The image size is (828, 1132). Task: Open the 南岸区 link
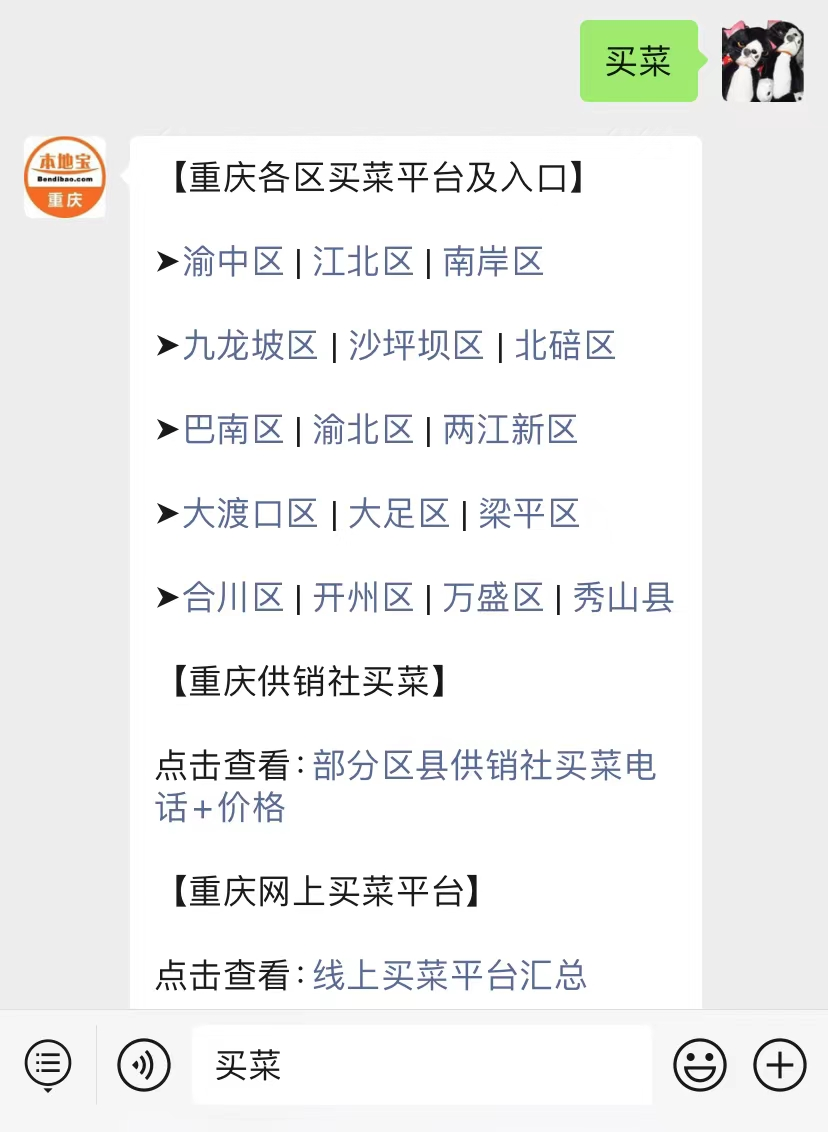pyautogui.click(x=493, y=262)
